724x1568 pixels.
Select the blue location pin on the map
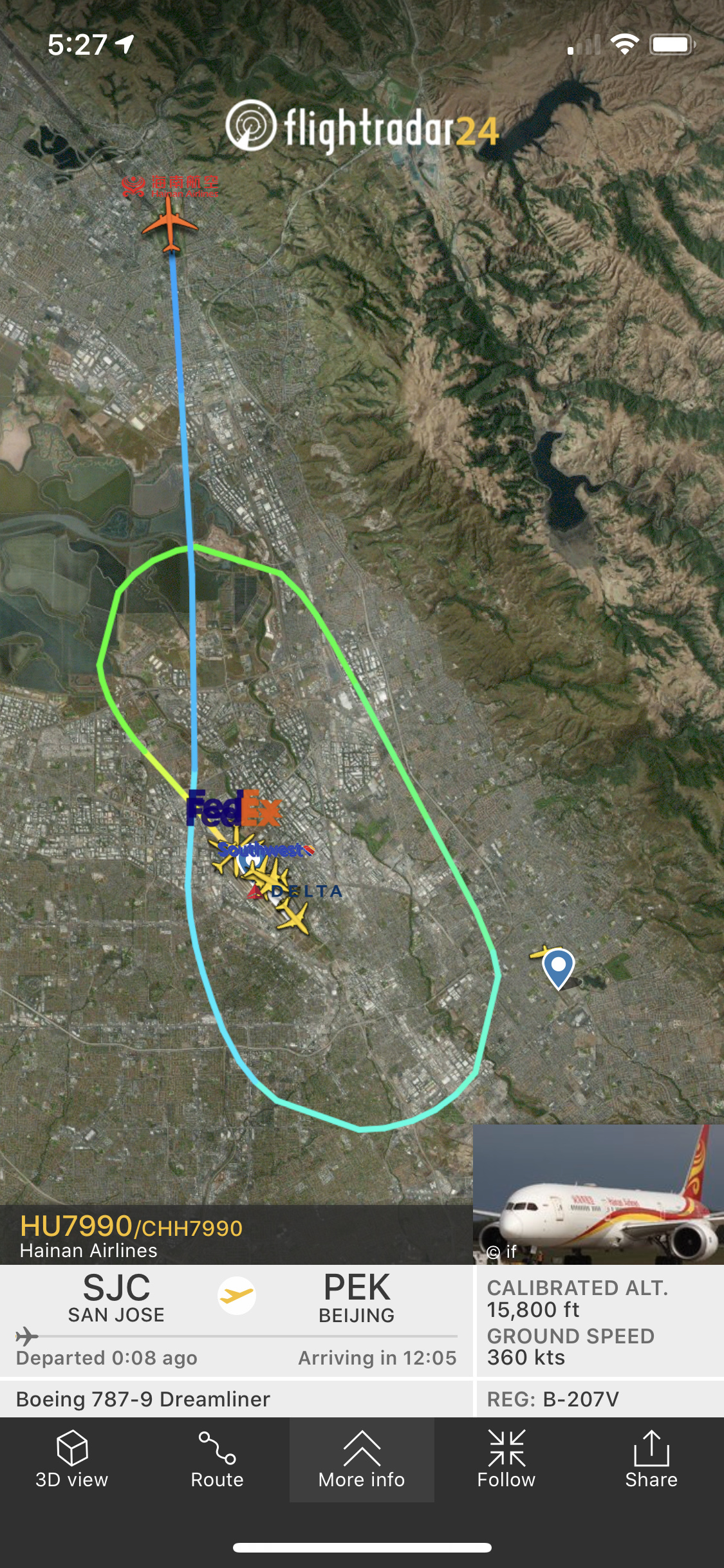click(558, 966)
